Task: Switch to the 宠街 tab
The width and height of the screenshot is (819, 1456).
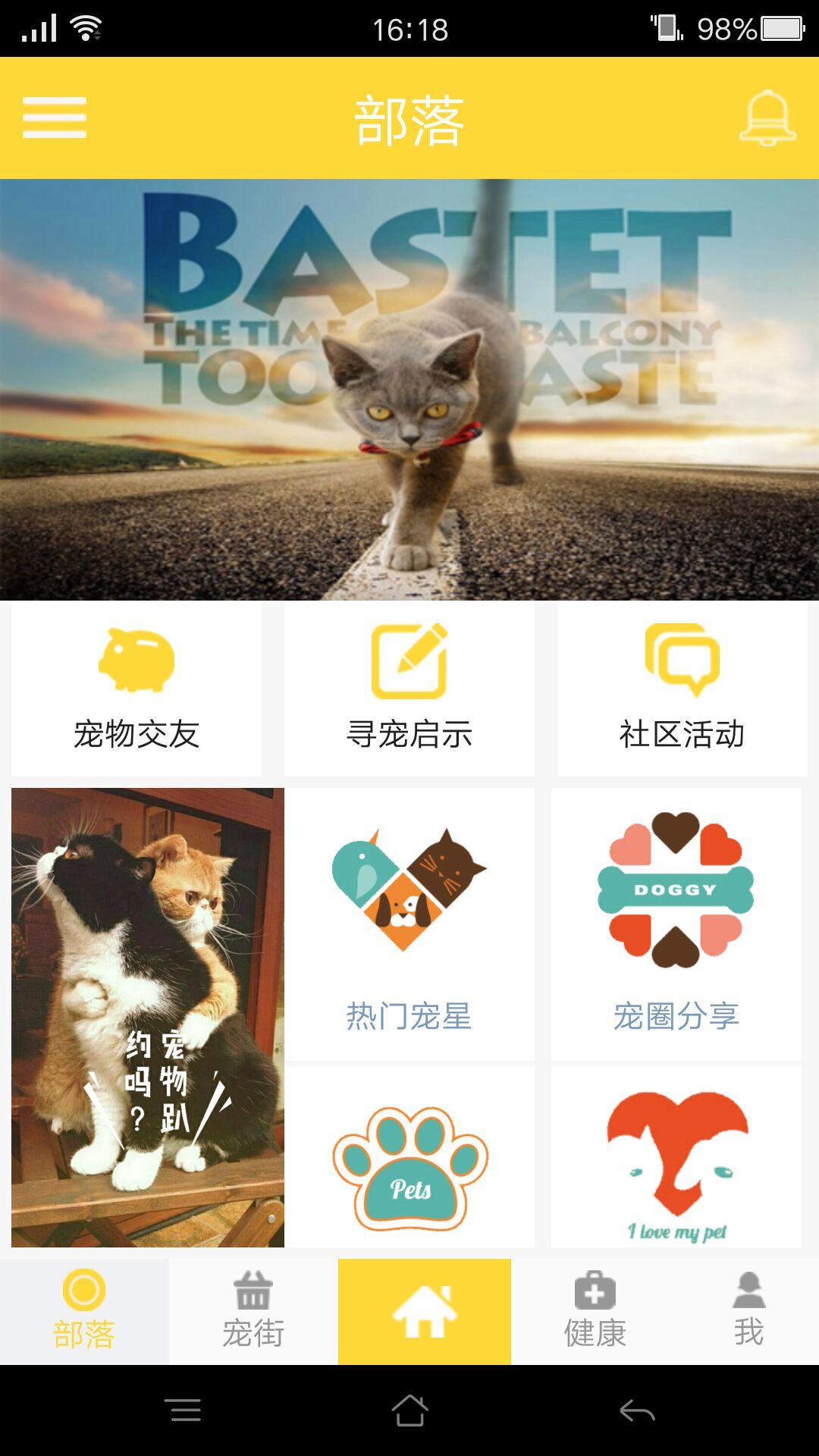Action: click(253, 1312)
